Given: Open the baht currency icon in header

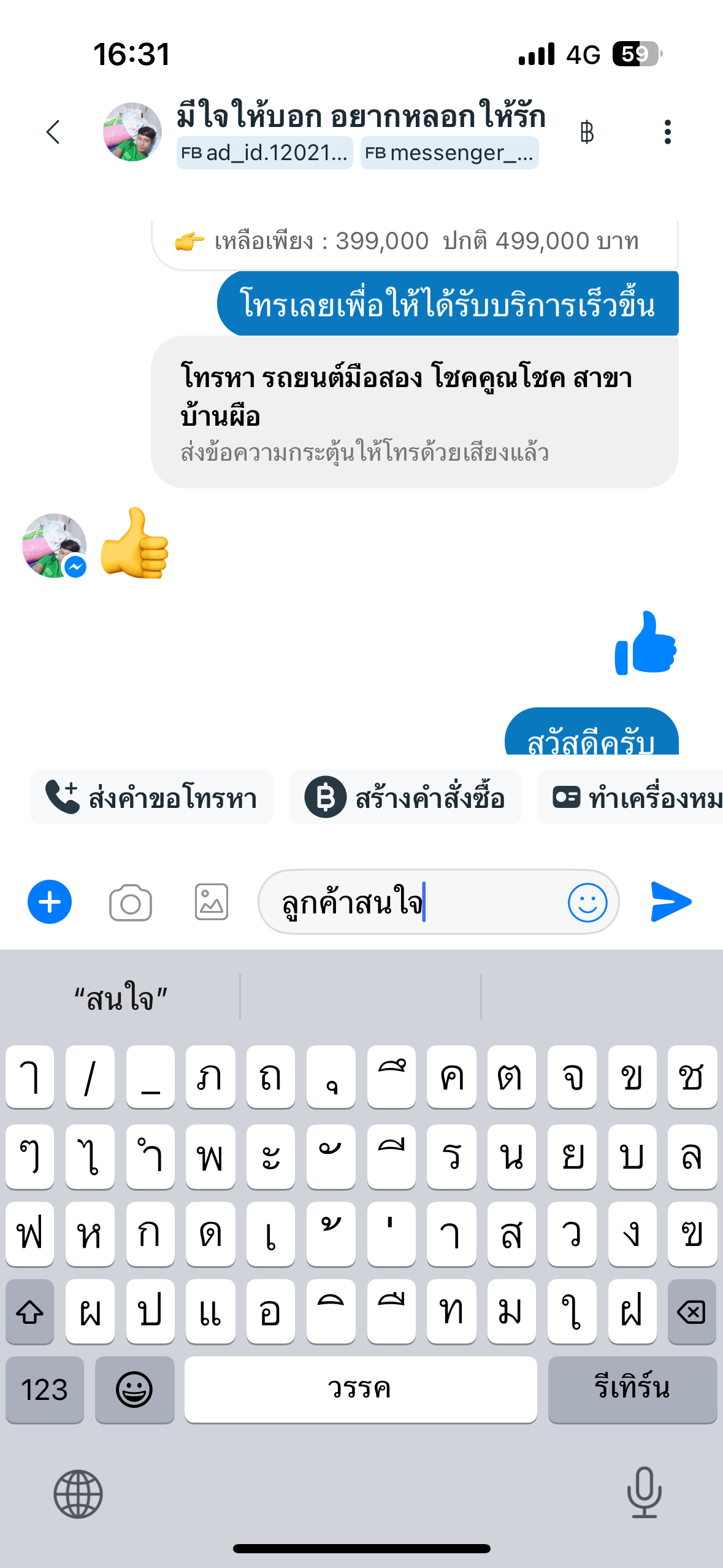Looking at the screenshot, I should click(586, 132).
